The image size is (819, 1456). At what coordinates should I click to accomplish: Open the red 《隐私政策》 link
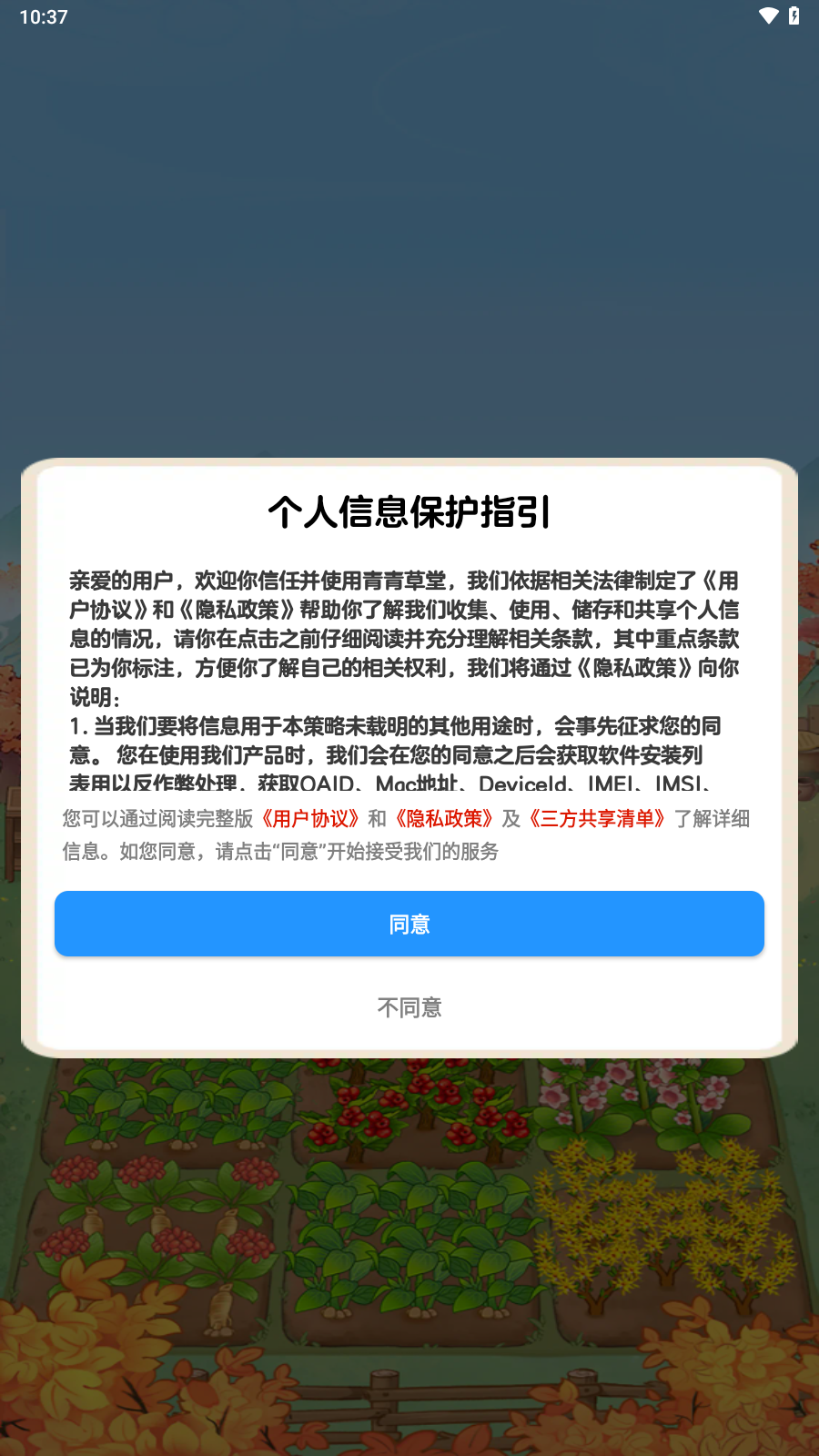click(x=444, y=819)
